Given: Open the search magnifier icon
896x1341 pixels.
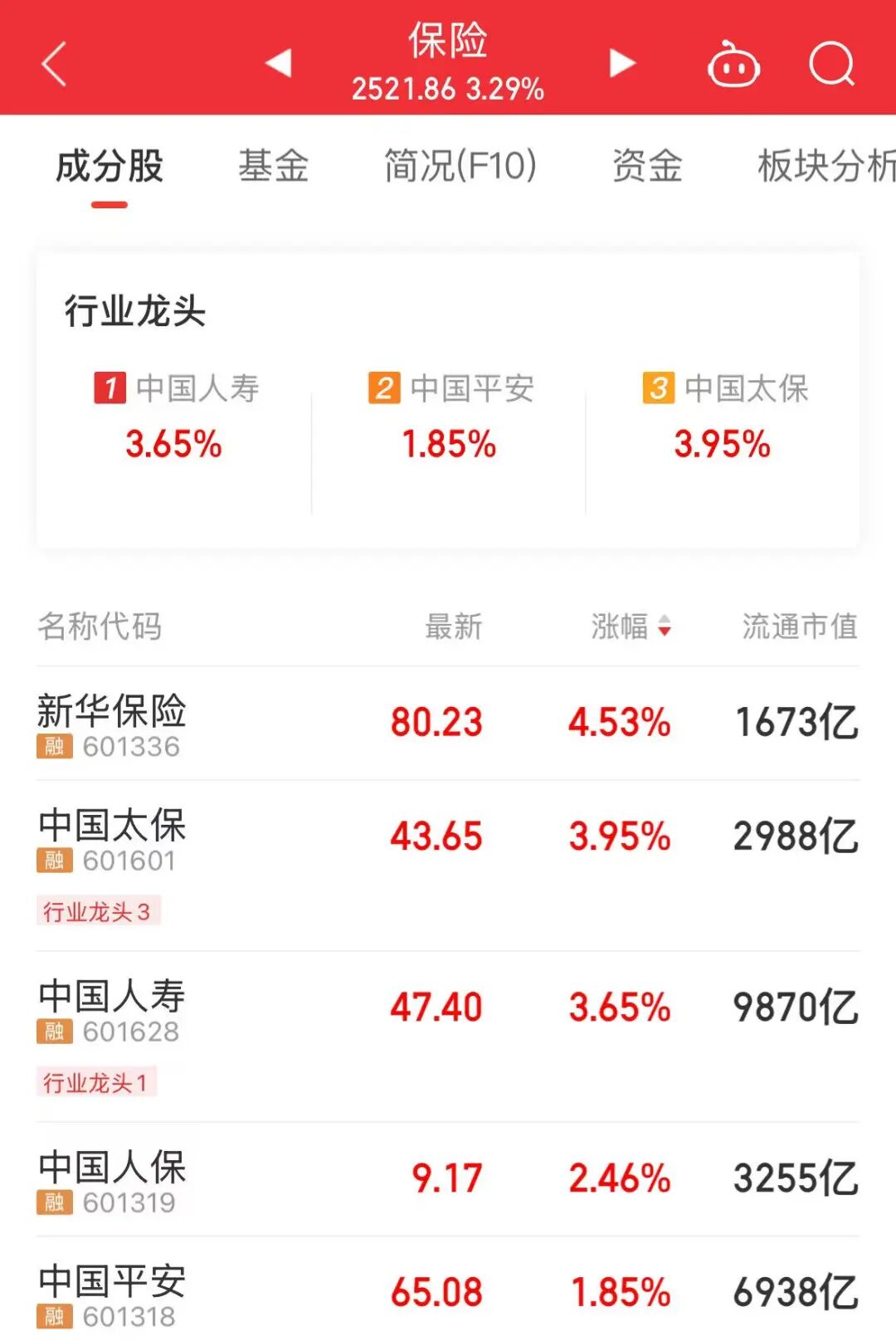Looking at the screenshot, I should point(834,62).
